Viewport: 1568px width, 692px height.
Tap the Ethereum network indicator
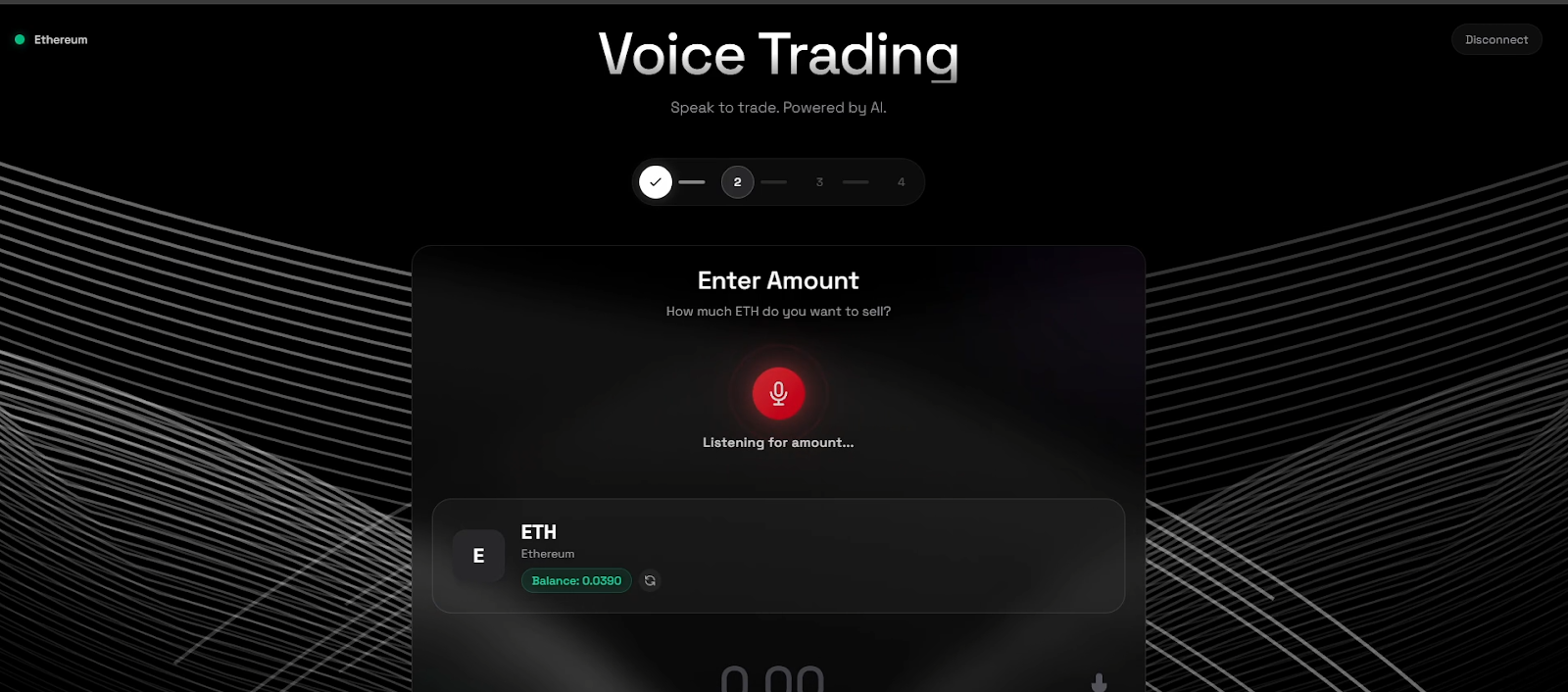[52, 40]
